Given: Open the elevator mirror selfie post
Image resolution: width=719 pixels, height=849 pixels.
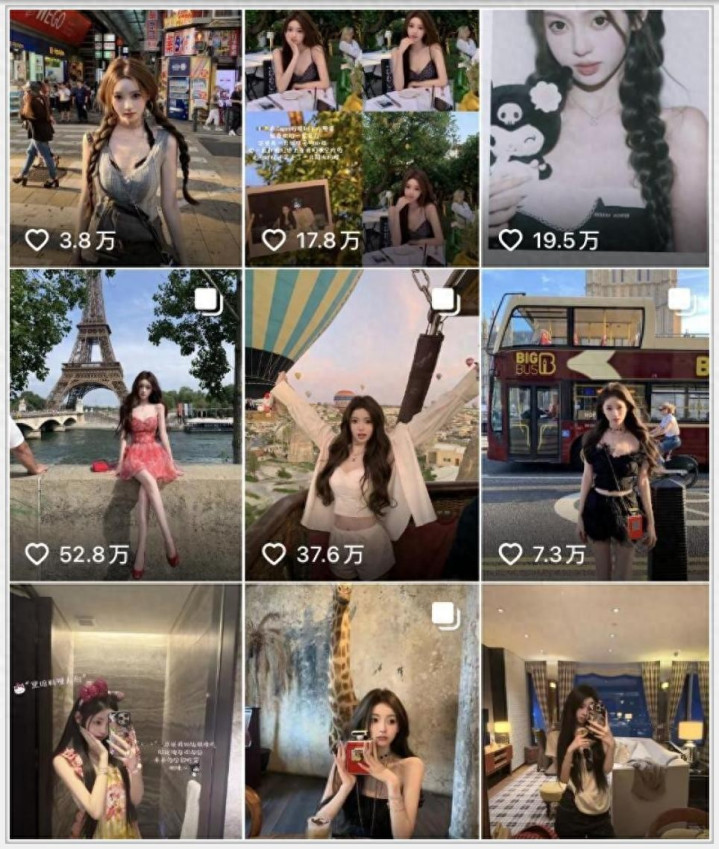Looking at the screenshot, I should point(126,711).
